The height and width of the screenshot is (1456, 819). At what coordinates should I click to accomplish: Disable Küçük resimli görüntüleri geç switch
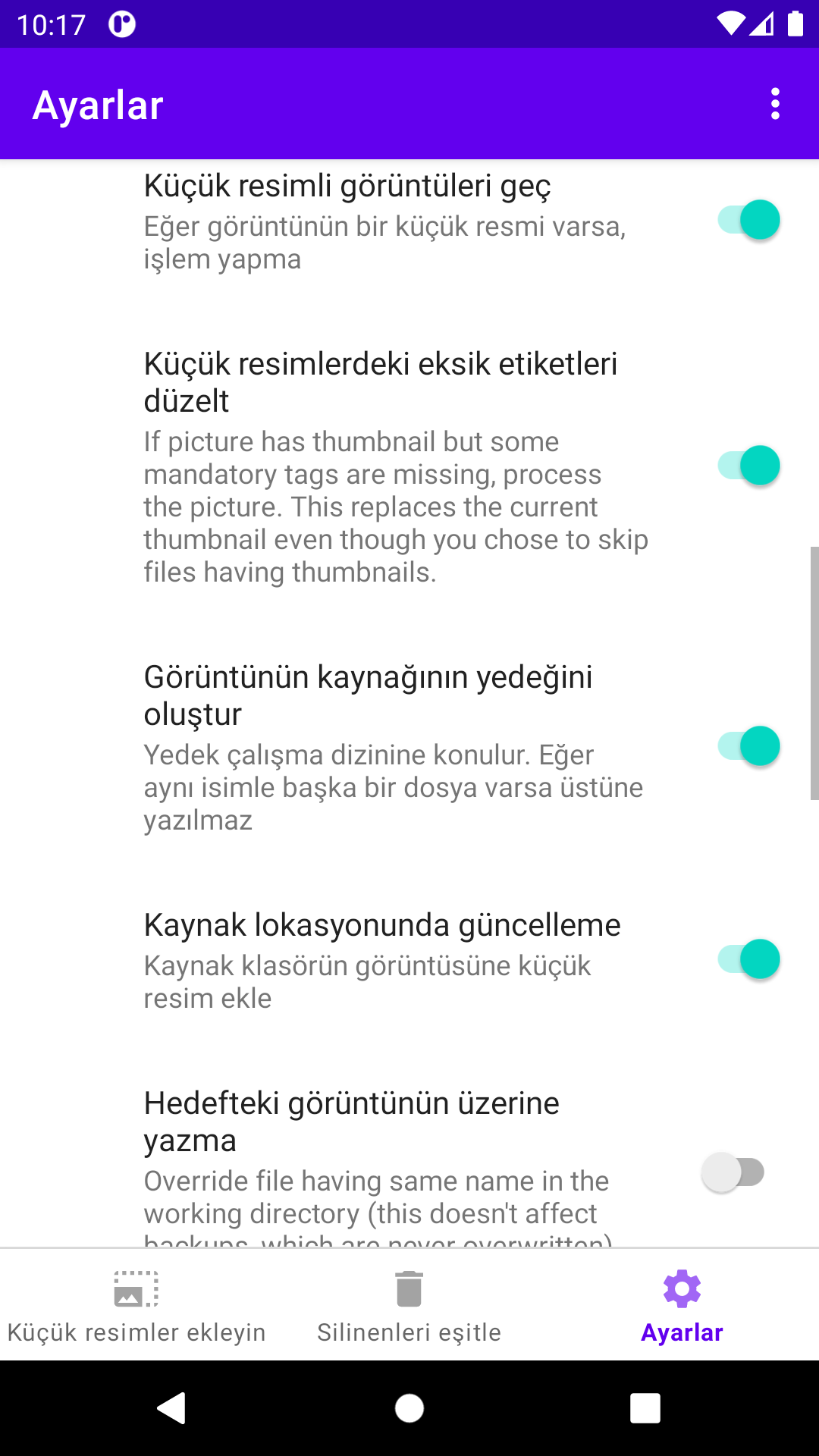tap(748, 220)
